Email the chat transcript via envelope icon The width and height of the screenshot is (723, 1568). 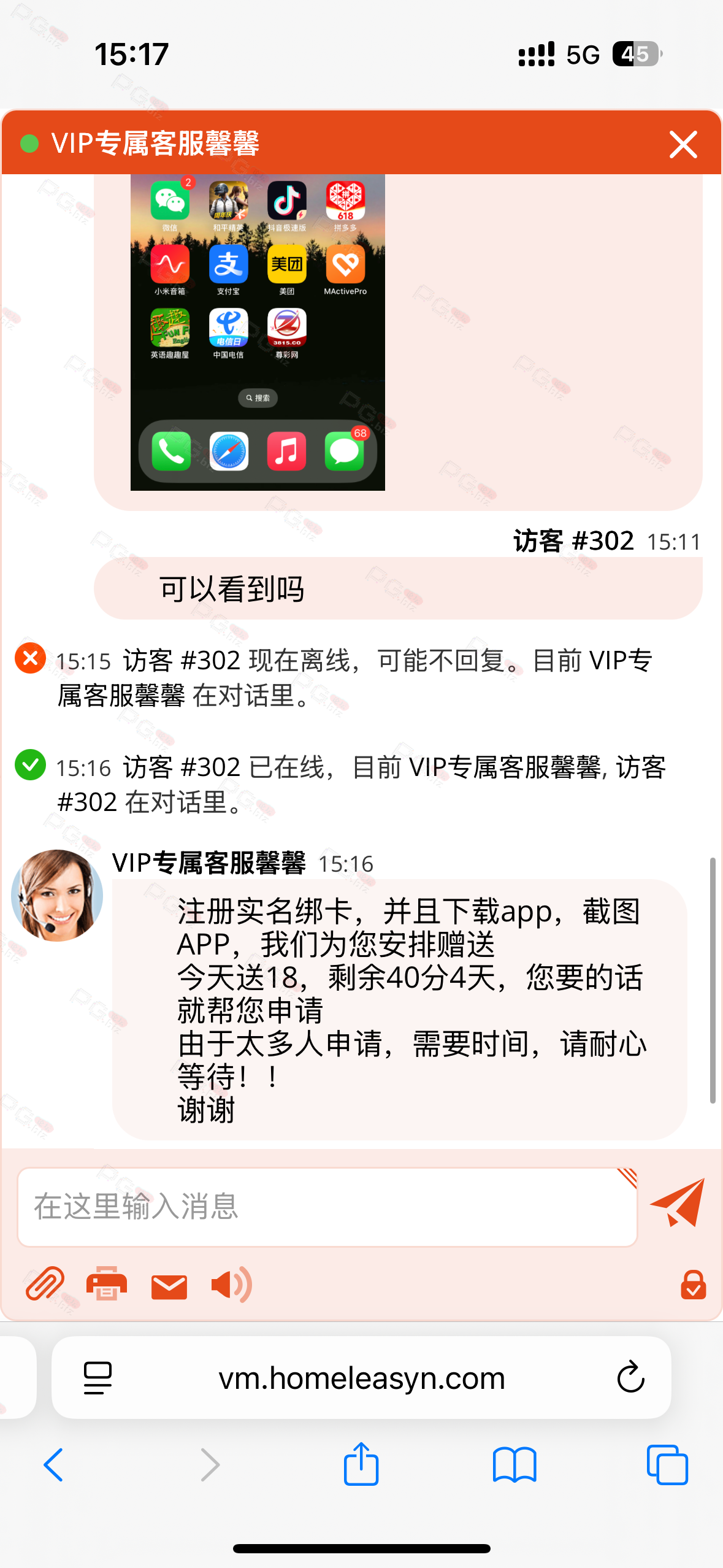tap(169, 1286)
